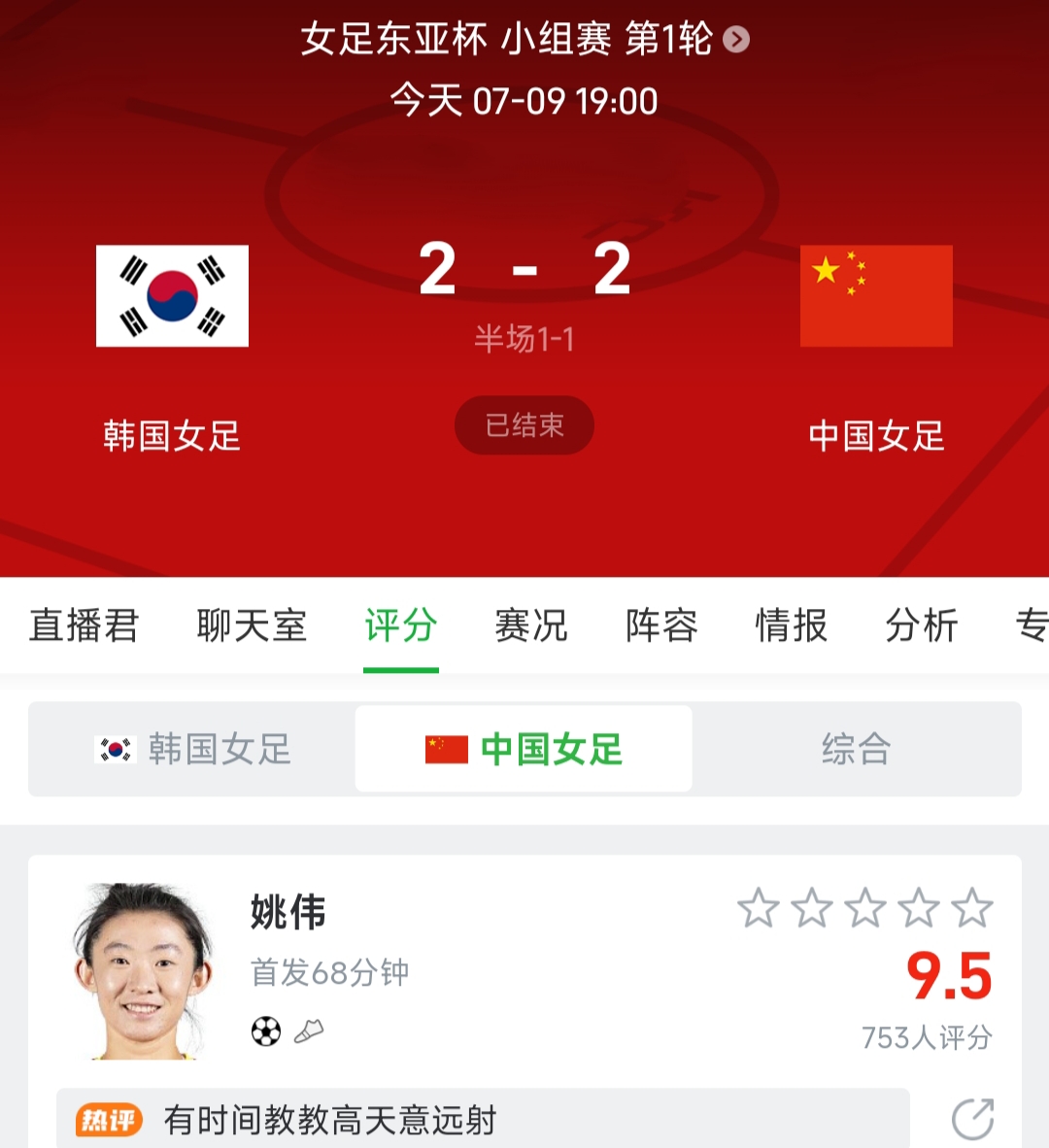Open the 中国女足 team page from its flag
1049x1148 pixels.
[876, 296]
